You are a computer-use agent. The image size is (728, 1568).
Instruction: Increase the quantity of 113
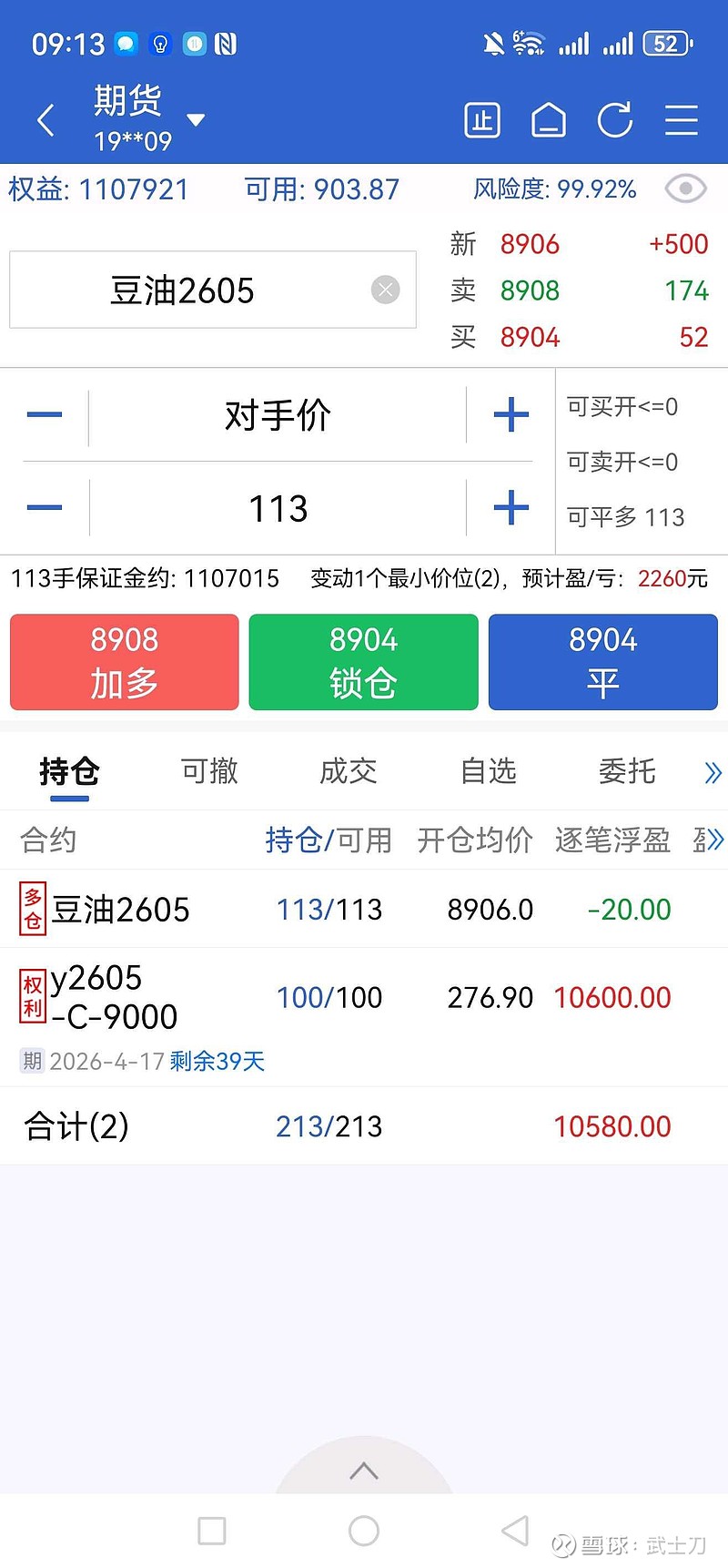[511, 507]
